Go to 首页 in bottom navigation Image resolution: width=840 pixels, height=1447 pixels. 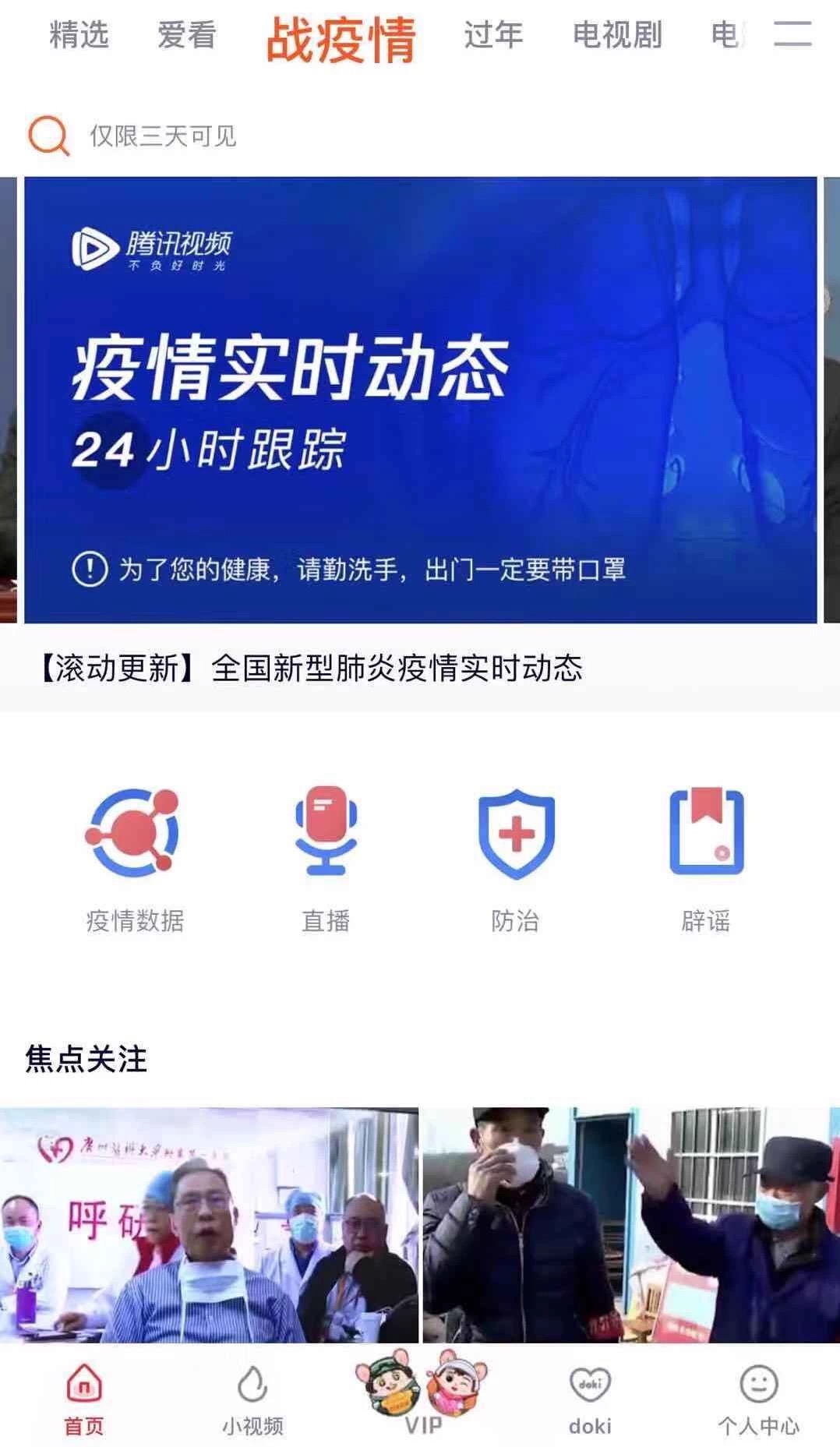[x=83, y=1399]
